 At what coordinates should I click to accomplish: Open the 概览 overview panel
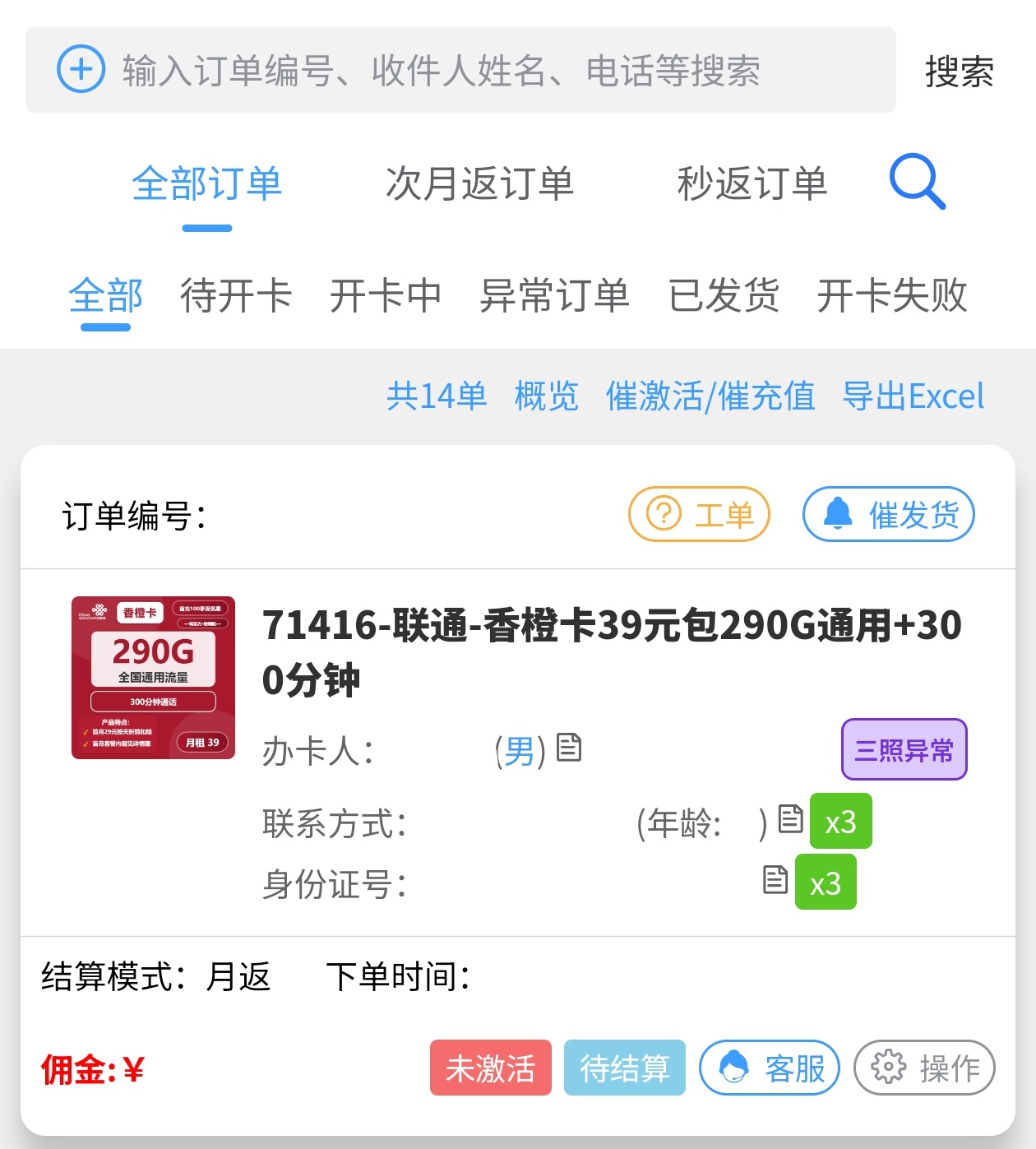click(545, 396)
